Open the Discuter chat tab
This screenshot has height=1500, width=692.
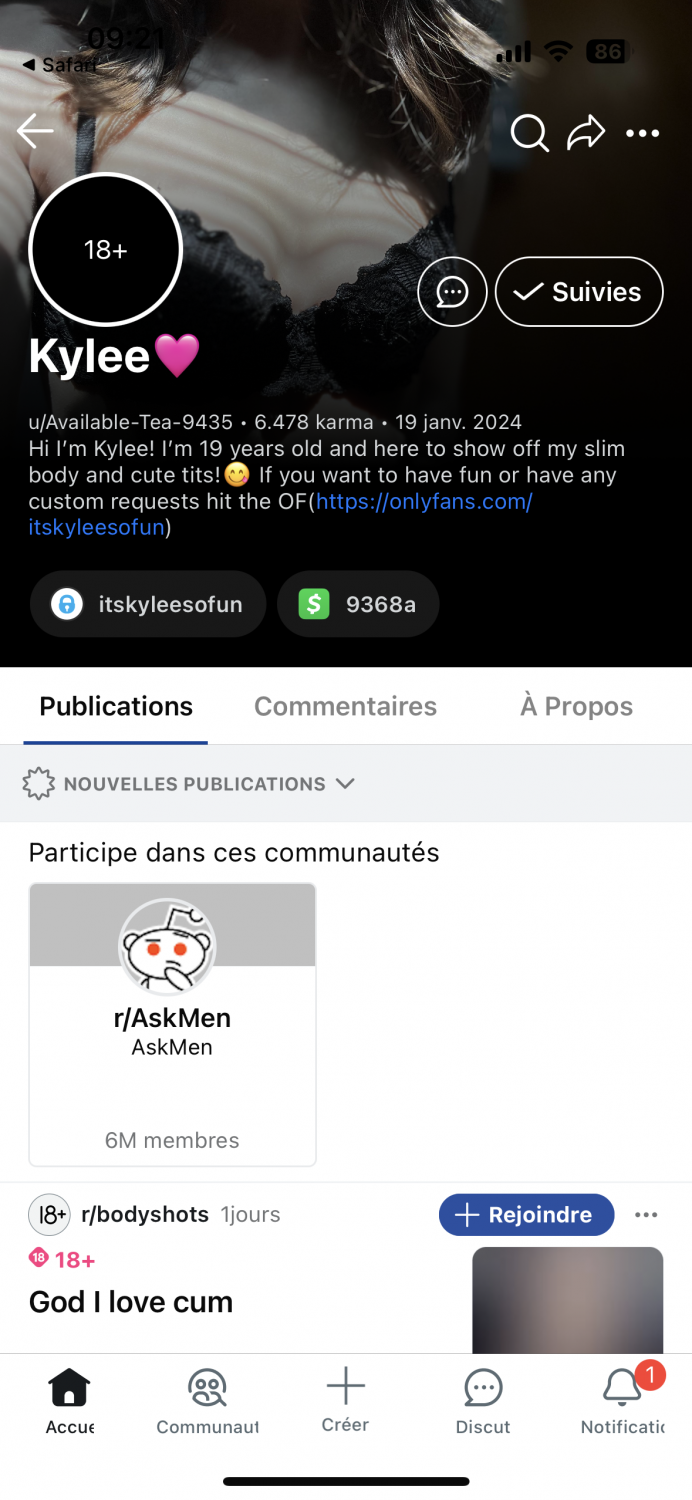coord(483,1400)
